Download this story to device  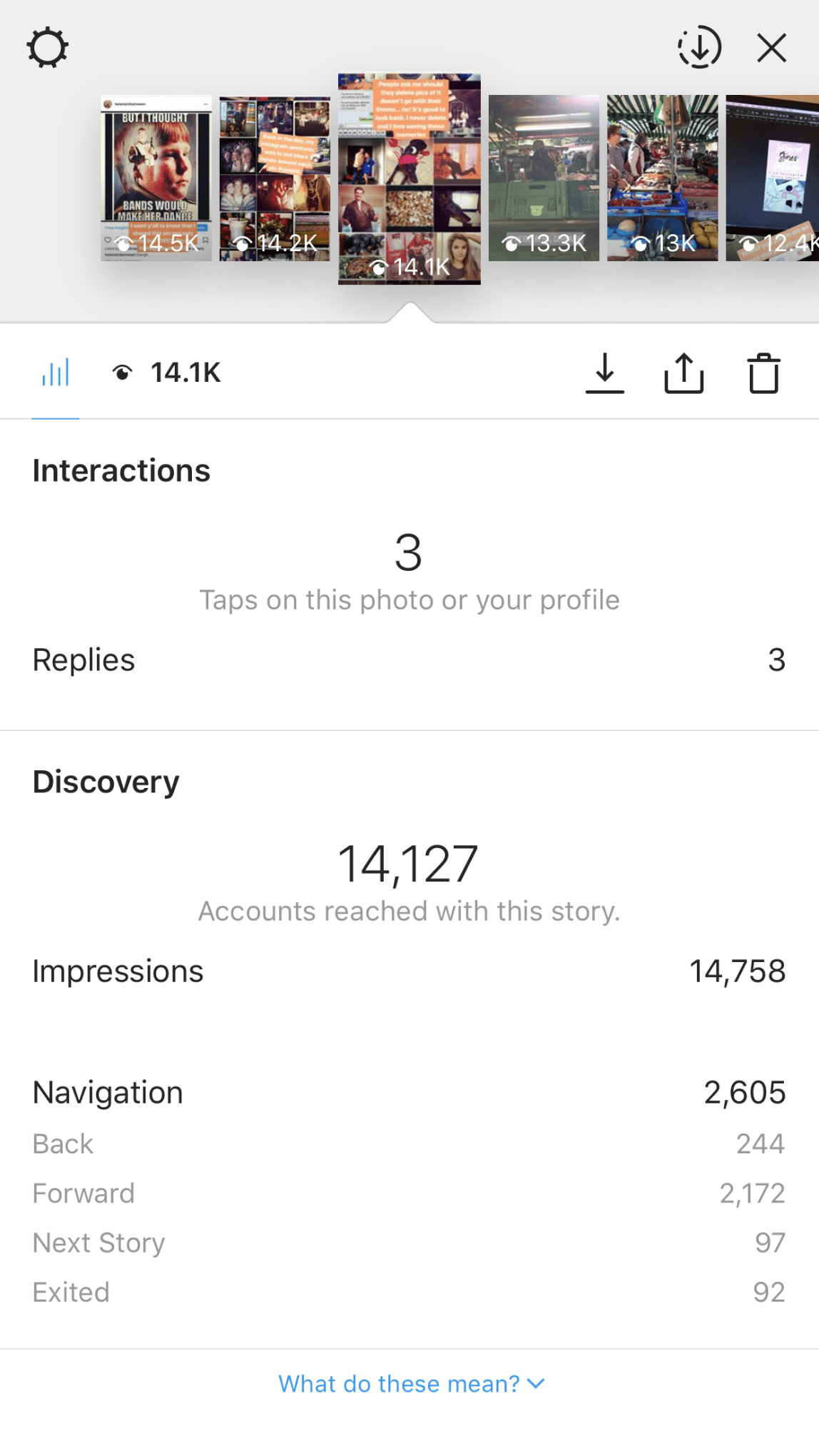pos(605,373)
